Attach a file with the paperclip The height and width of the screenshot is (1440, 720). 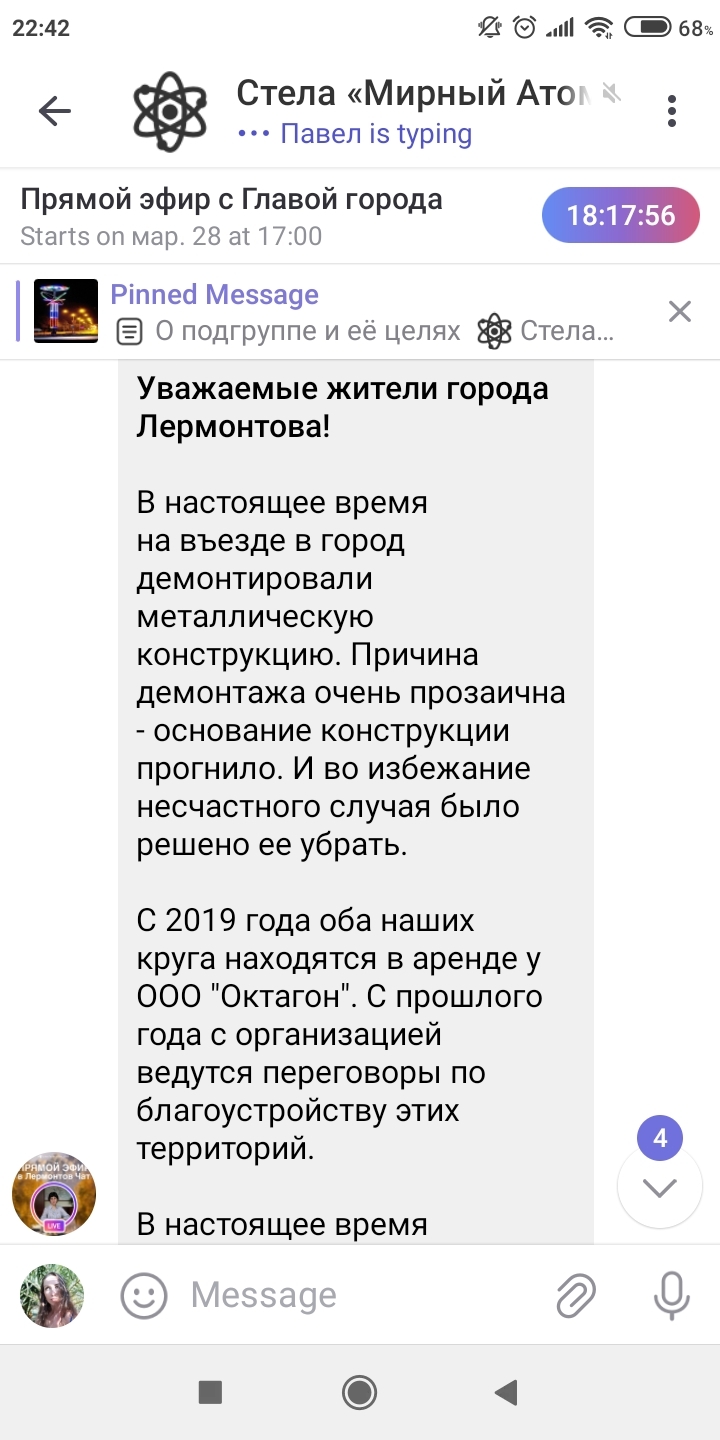coord(576,1296)
